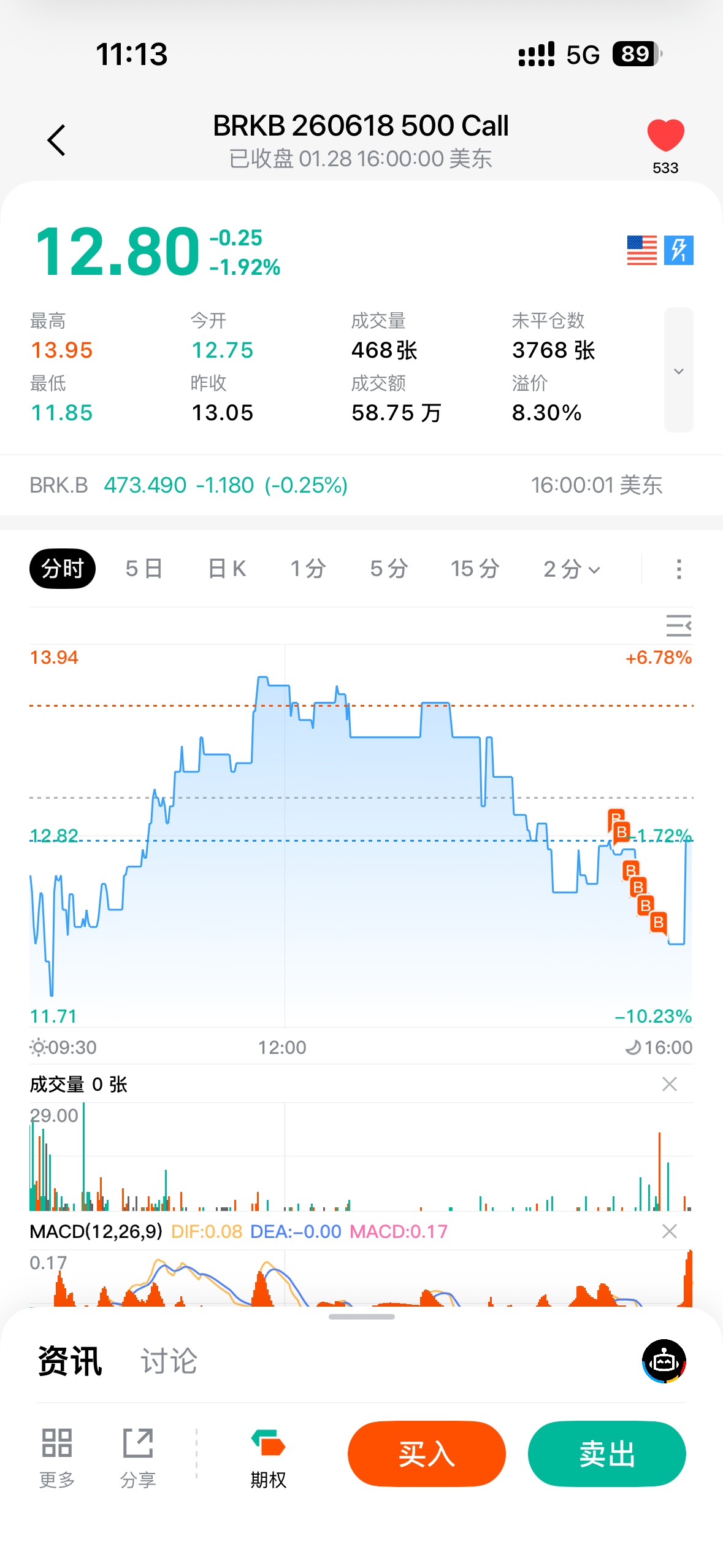Open the AI assistant robot icon
The width and height of the screenshot is (723, 1568).
coord(664,1361)
